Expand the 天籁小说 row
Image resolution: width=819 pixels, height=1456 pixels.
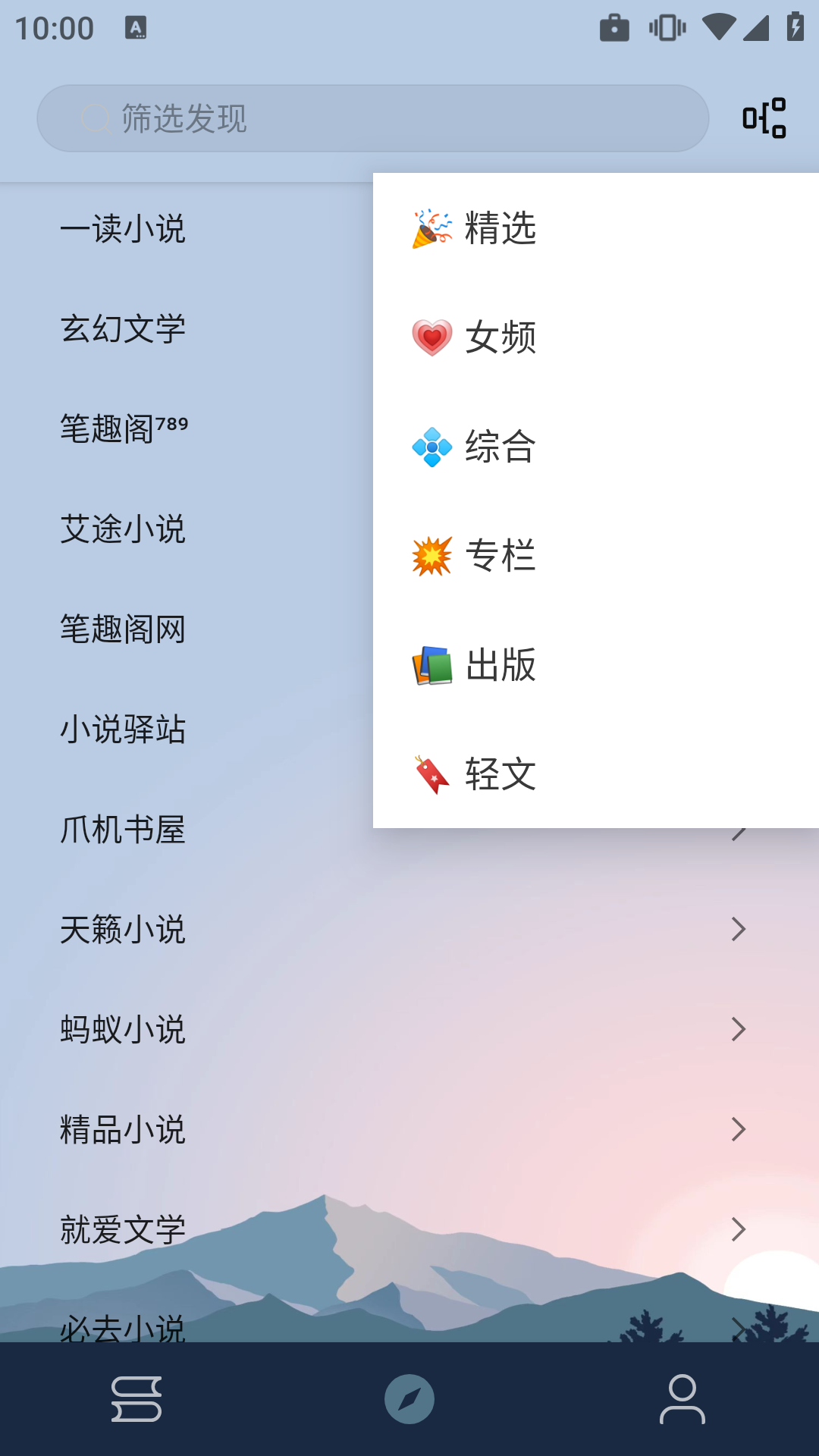[409, 930]
